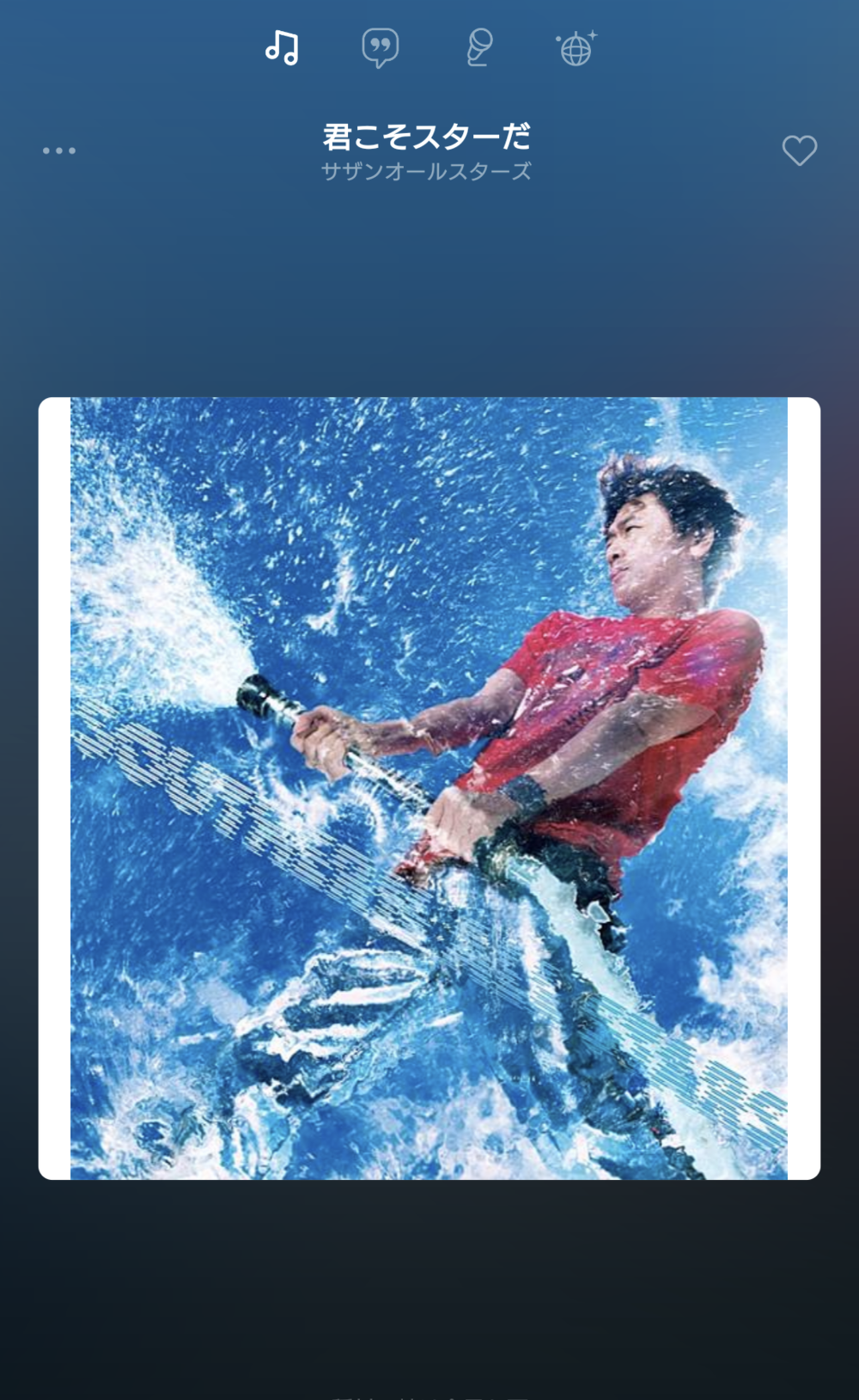Switch to the music note tab
Image resolution: width=859 pixels, height=1400 pixels.
point(282,47)
